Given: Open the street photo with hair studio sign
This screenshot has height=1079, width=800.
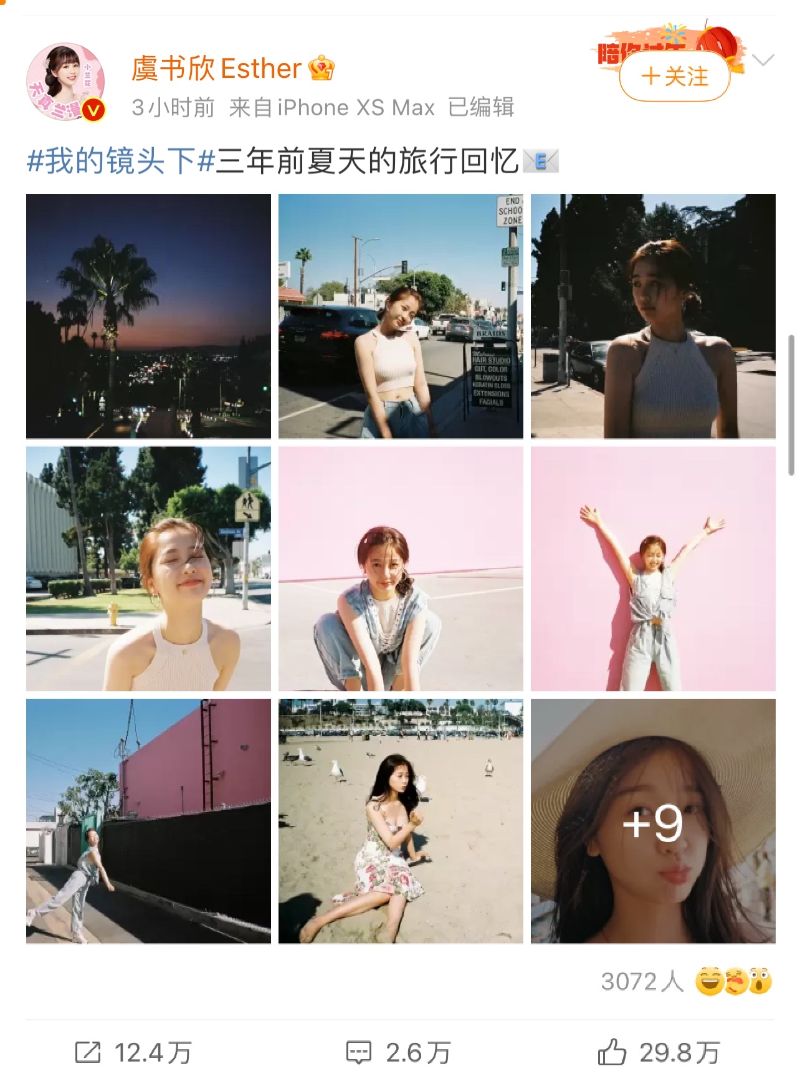Looking at the screenshot, I should [400, 316].
